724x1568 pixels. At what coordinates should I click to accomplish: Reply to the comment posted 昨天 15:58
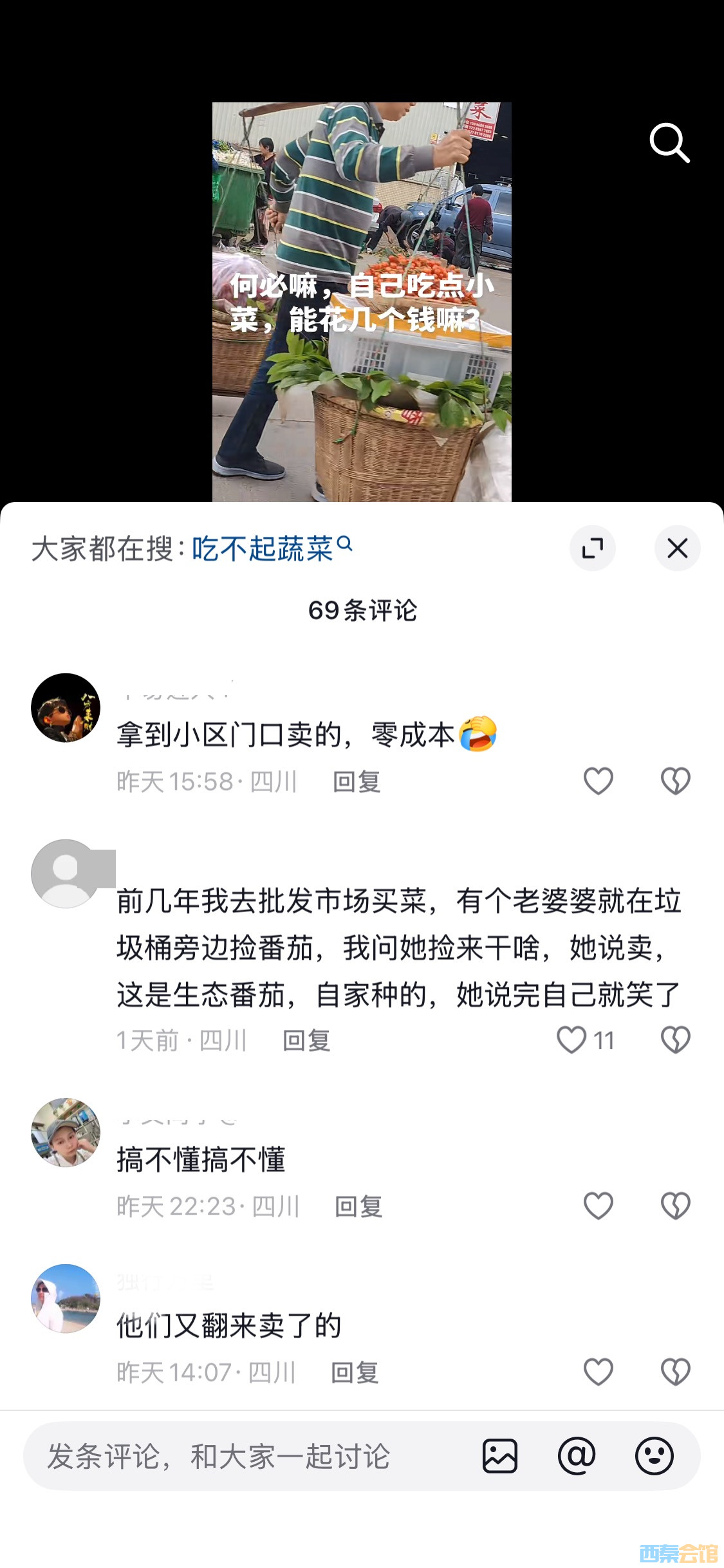coord(357,782)
